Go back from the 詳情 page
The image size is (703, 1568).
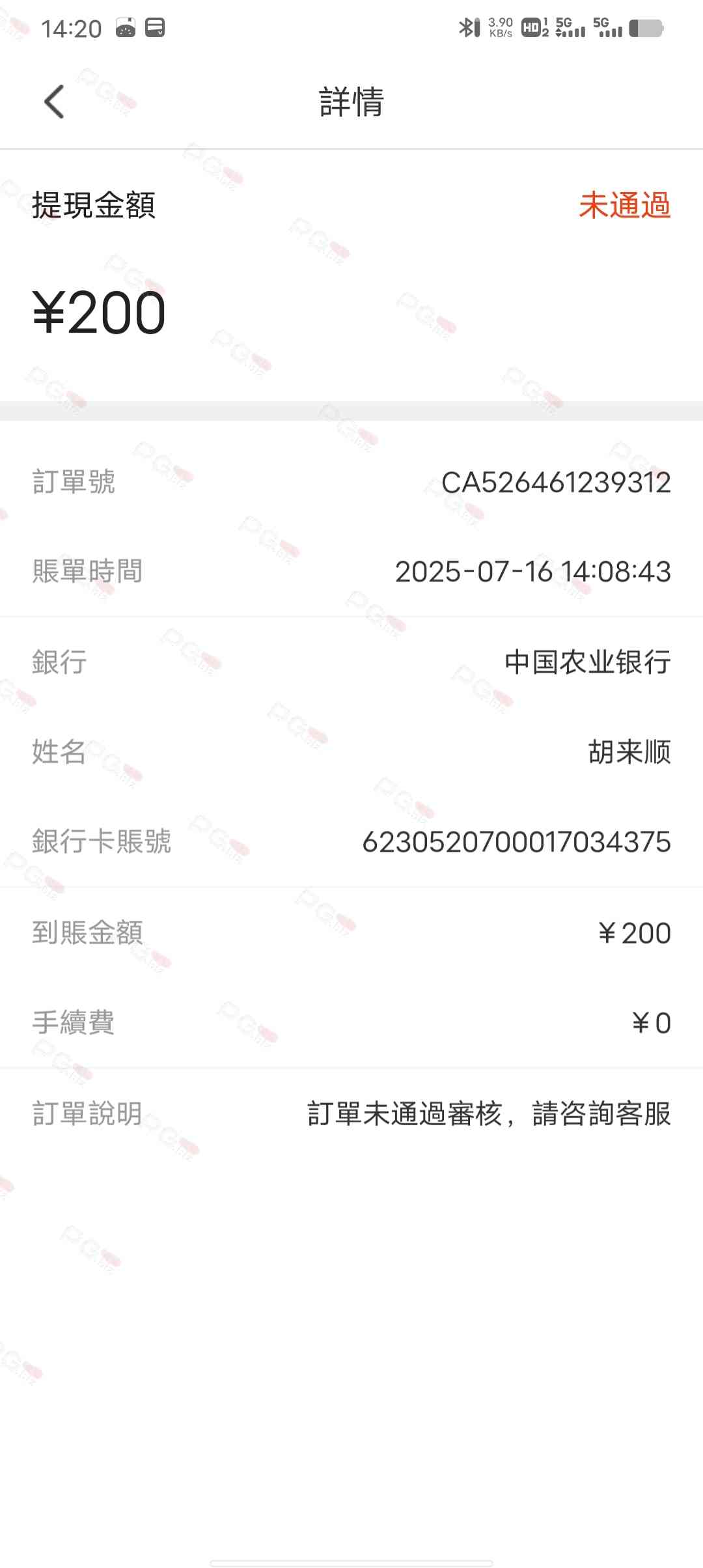pyautogui.click(x=55, y=102)
